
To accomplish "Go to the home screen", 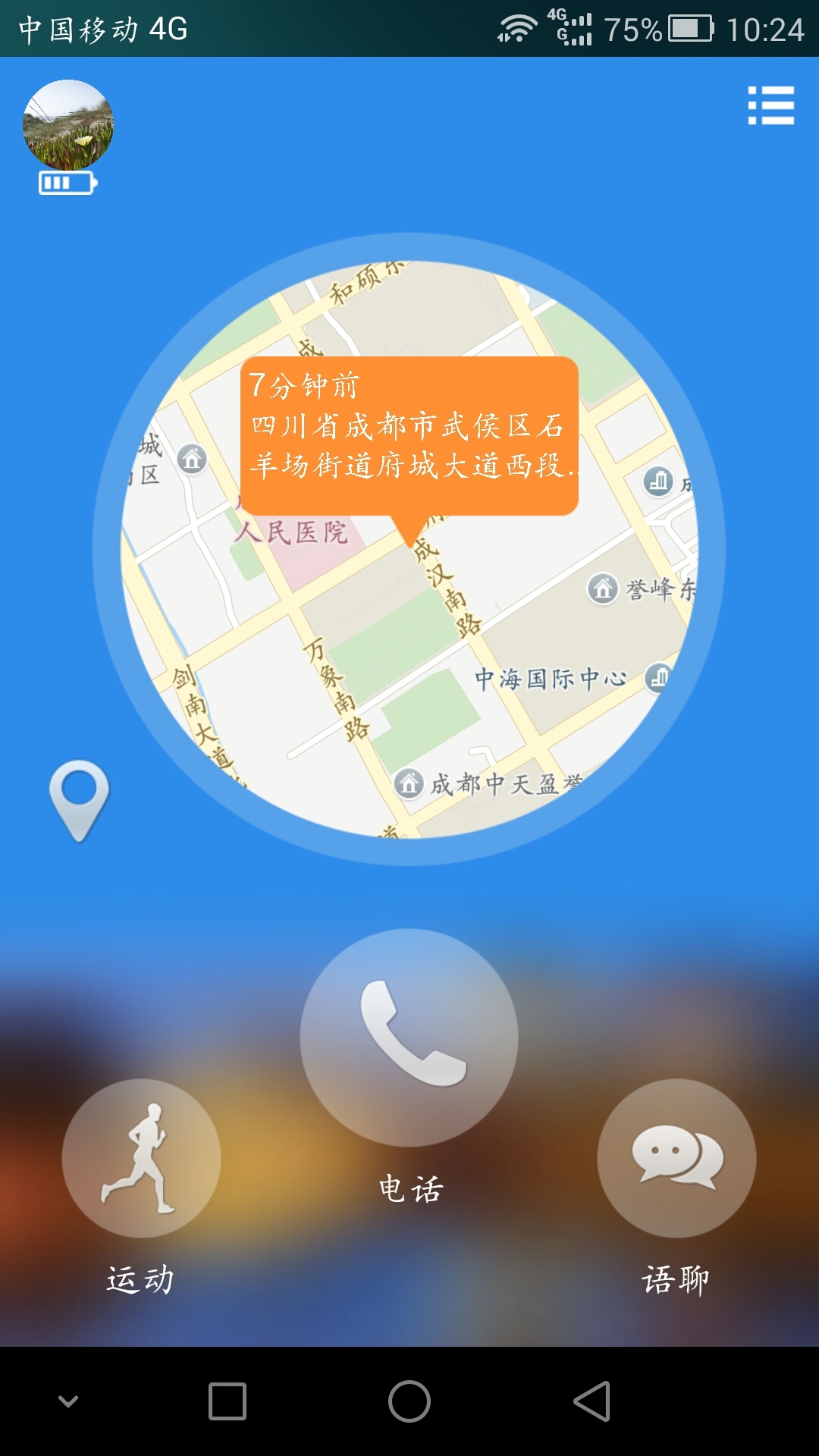I will (x=409, y=1401).
